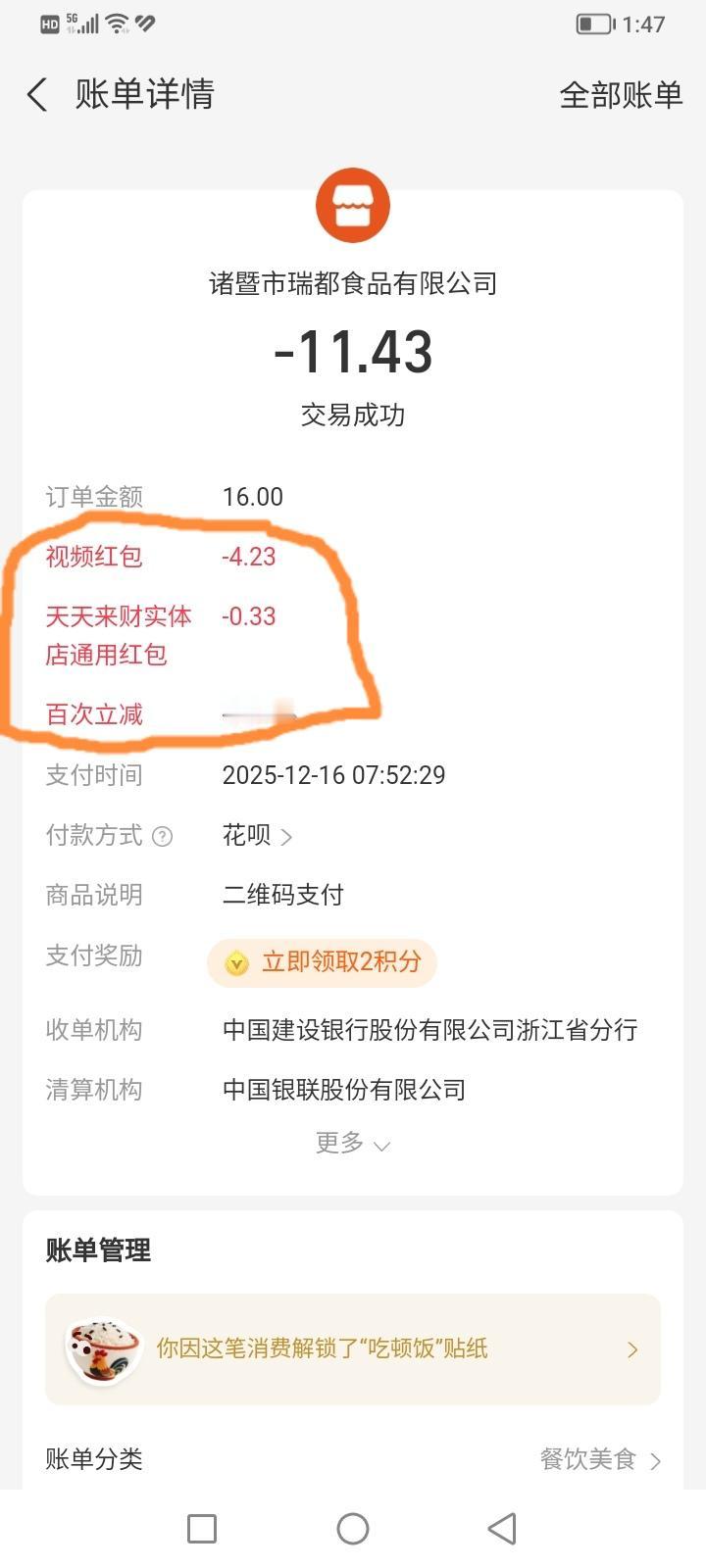
Task: Open the chevron on 吃顿饭 sticker banner
Action: click(631, 1348)
